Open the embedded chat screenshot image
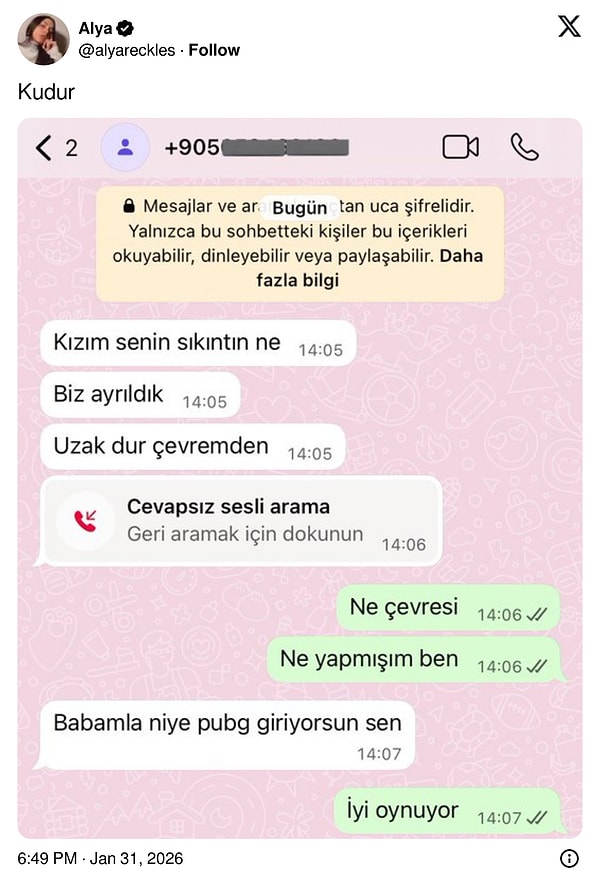Screen dimensions: 600x889 tap(300, 478)
